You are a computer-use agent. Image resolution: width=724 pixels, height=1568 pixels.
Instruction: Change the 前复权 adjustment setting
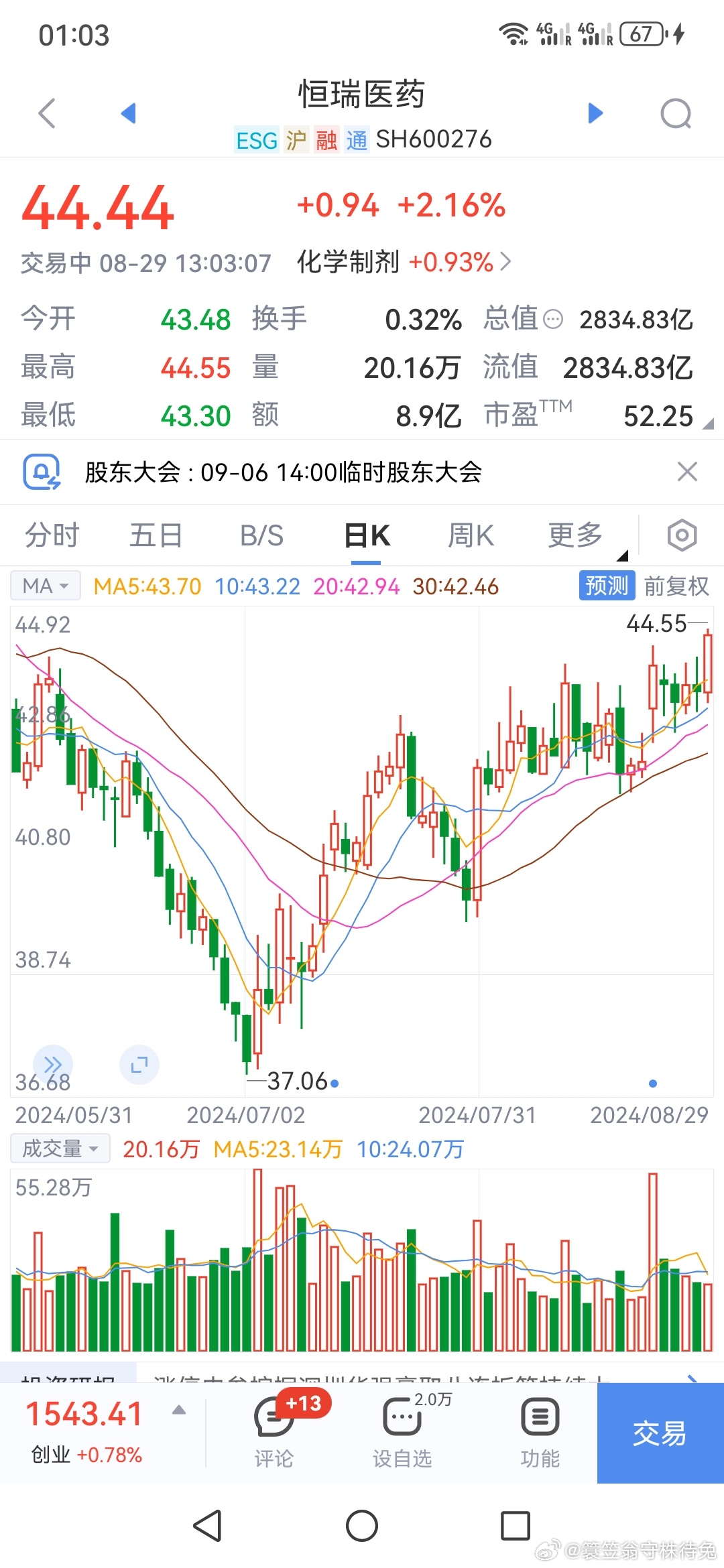coord(676,586)
